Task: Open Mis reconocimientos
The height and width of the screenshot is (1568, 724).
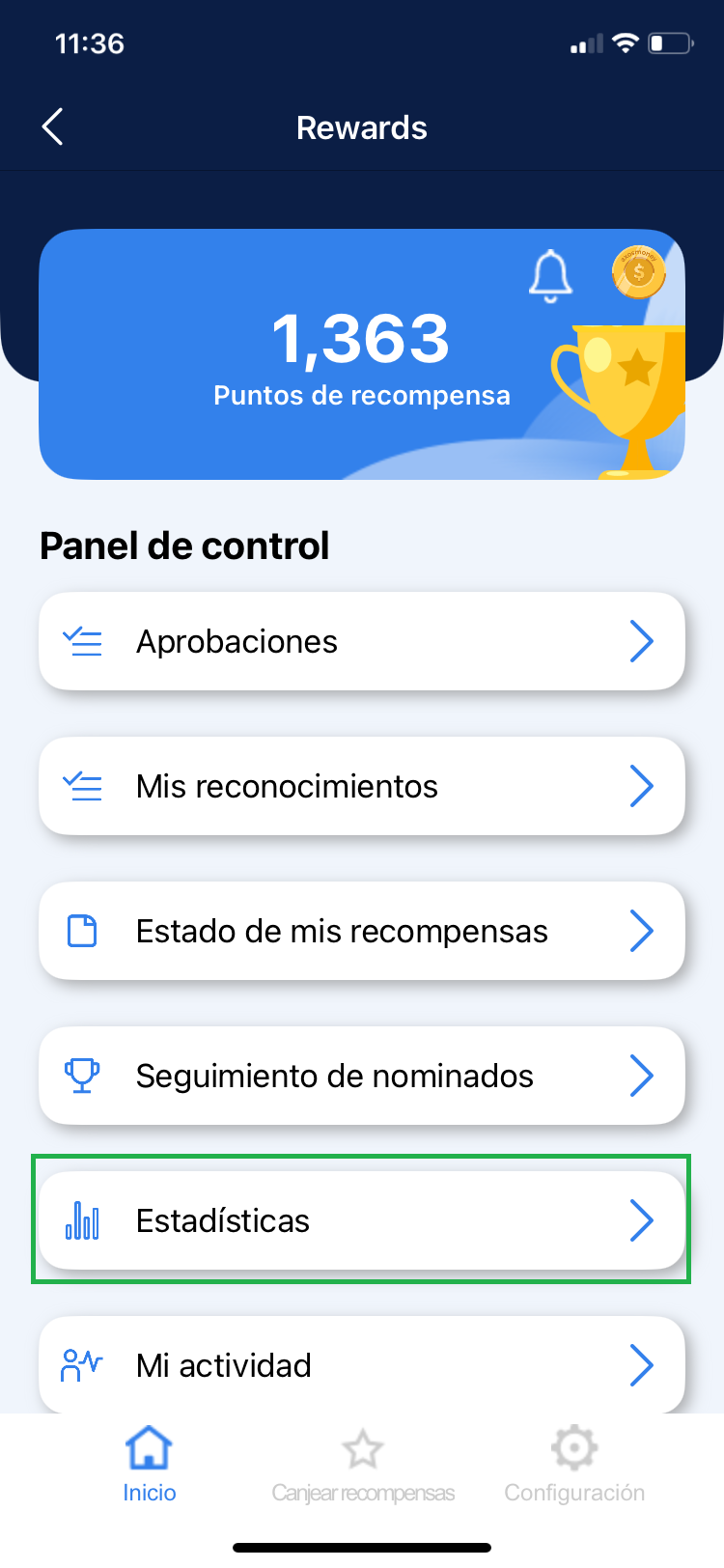Action: coord(362,786)
